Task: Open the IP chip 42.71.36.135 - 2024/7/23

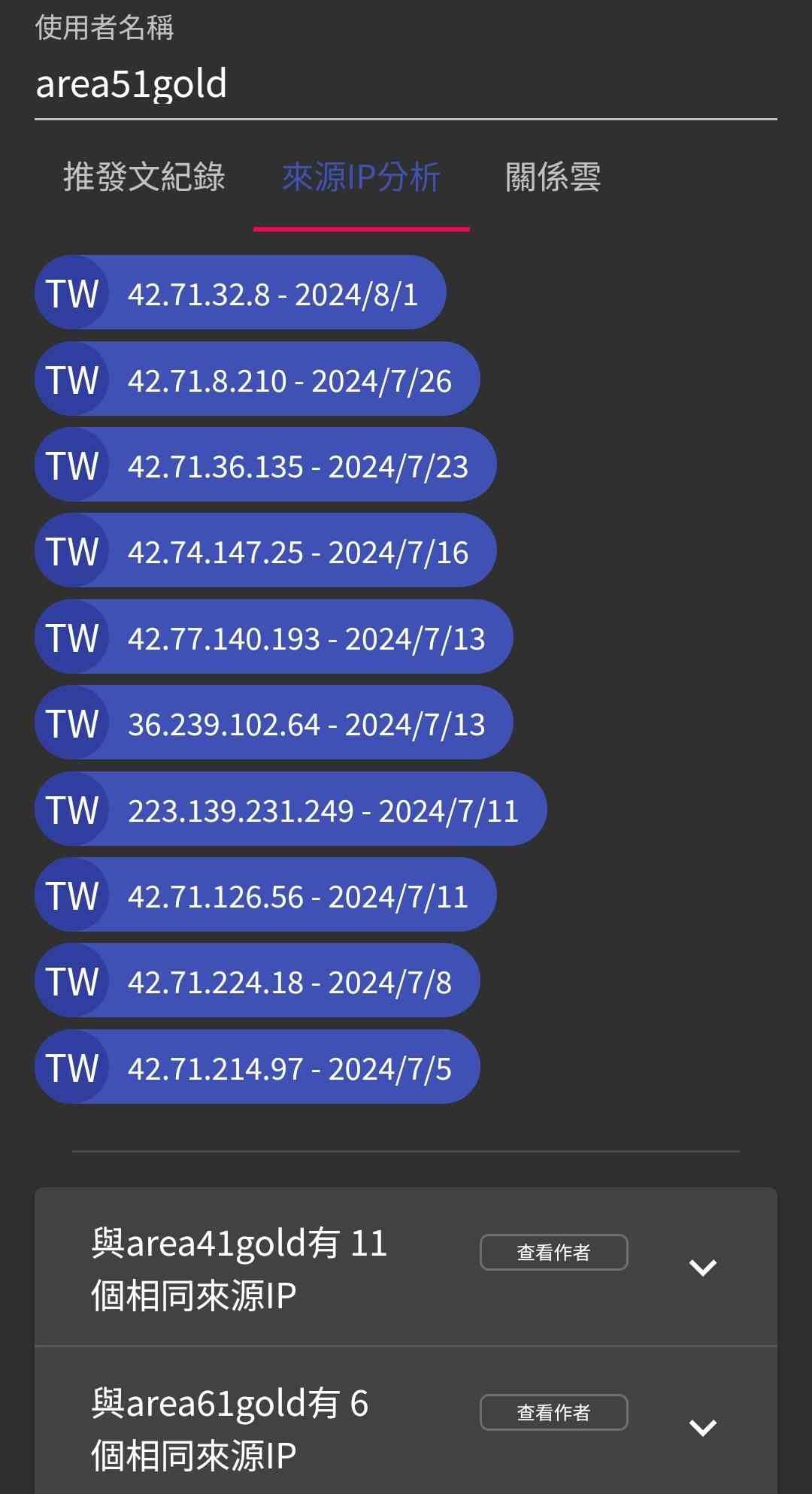Action: tap(265, 465)
